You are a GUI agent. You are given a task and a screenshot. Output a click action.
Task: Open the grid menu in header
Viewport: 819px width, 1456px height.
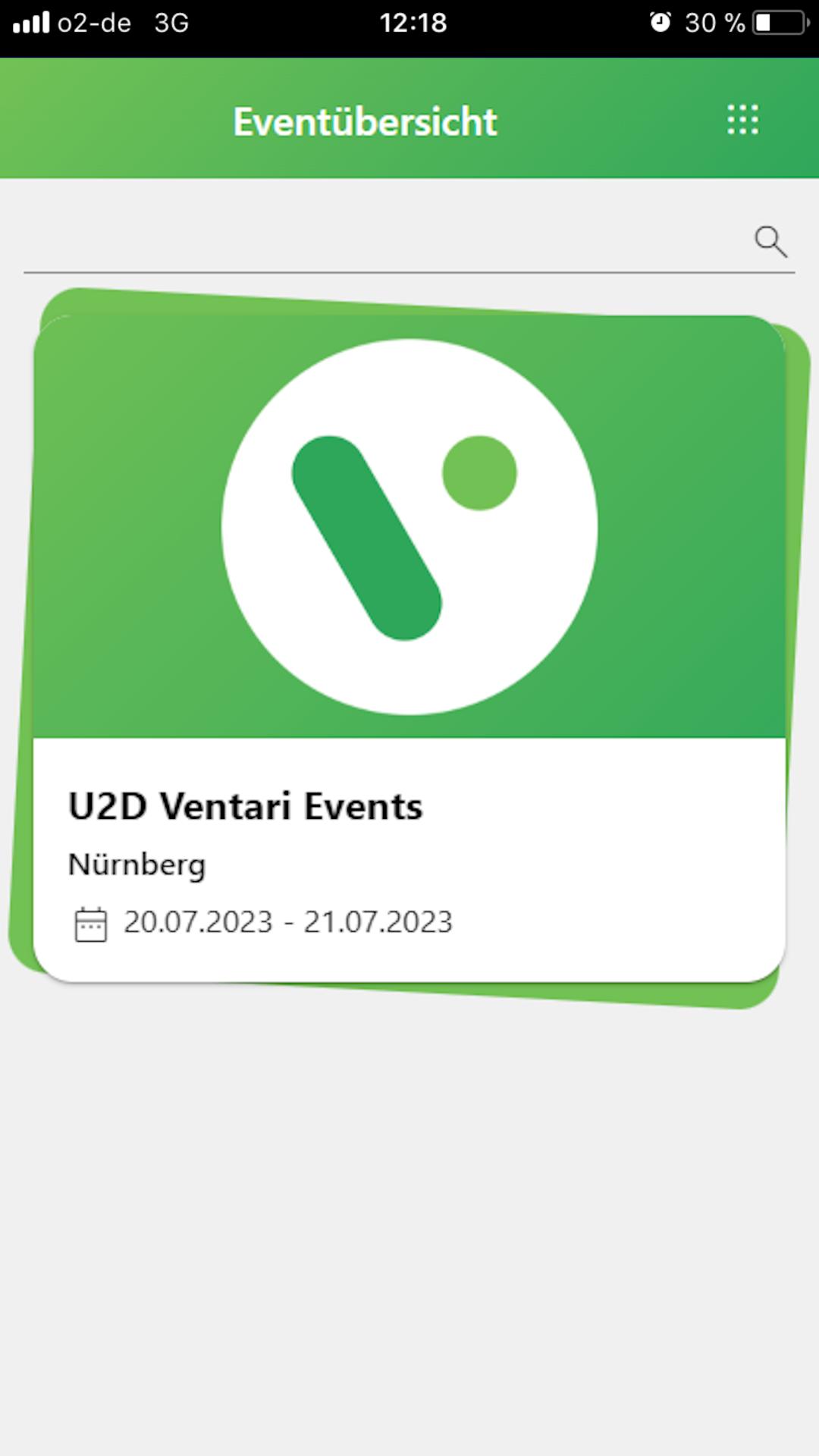pos(742,120)
